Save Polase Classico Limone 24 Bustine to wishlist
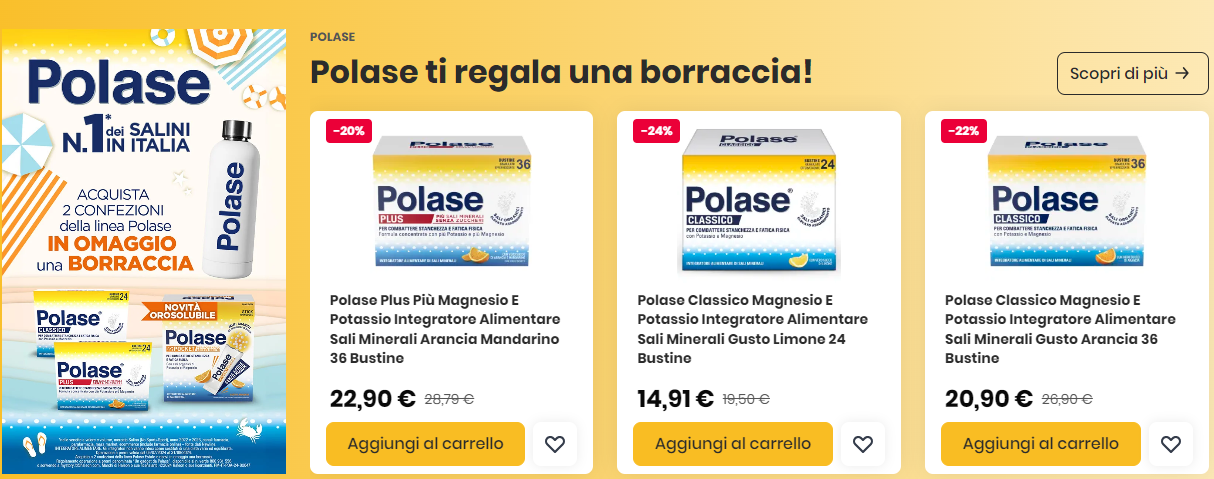 [x=862, y=444]
